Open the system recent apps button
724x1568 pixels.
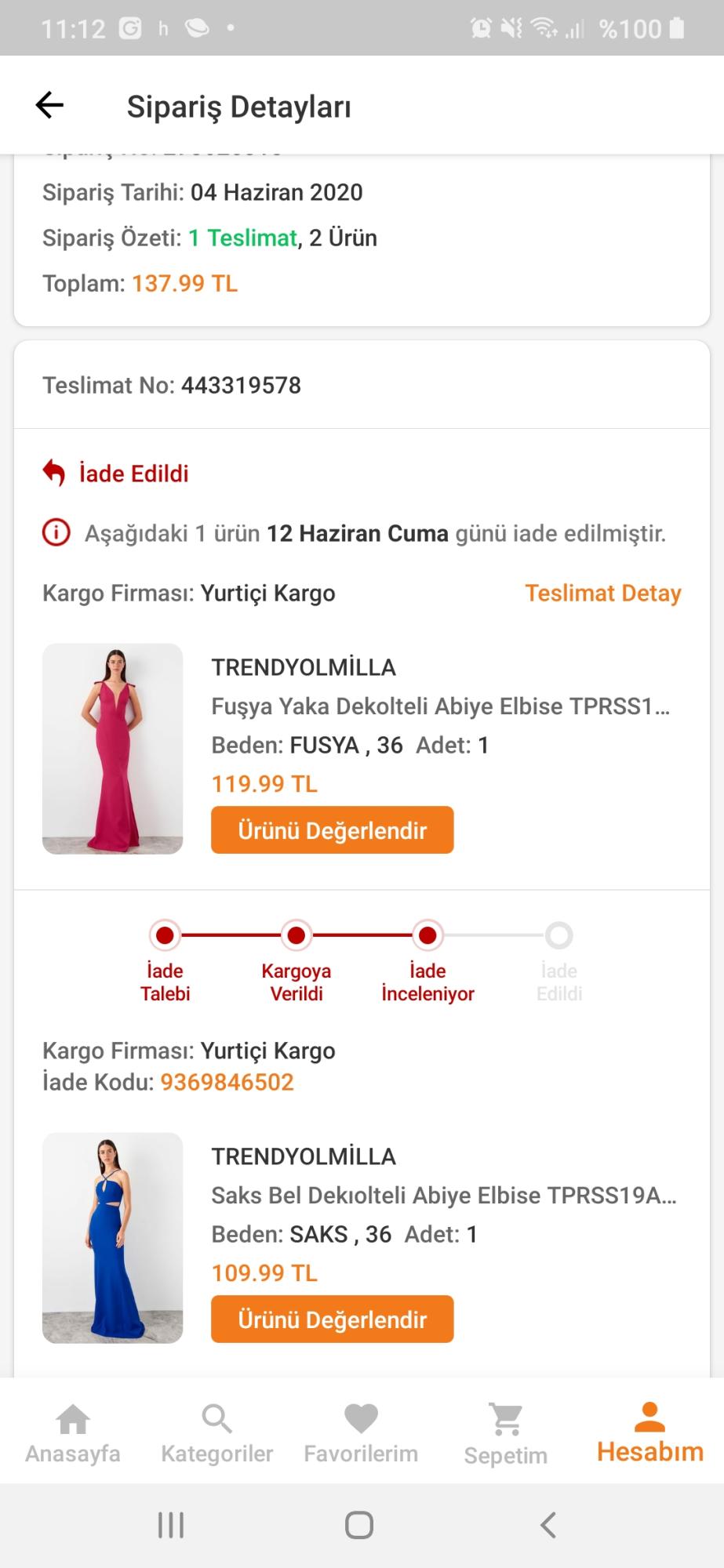(171, 1525)
